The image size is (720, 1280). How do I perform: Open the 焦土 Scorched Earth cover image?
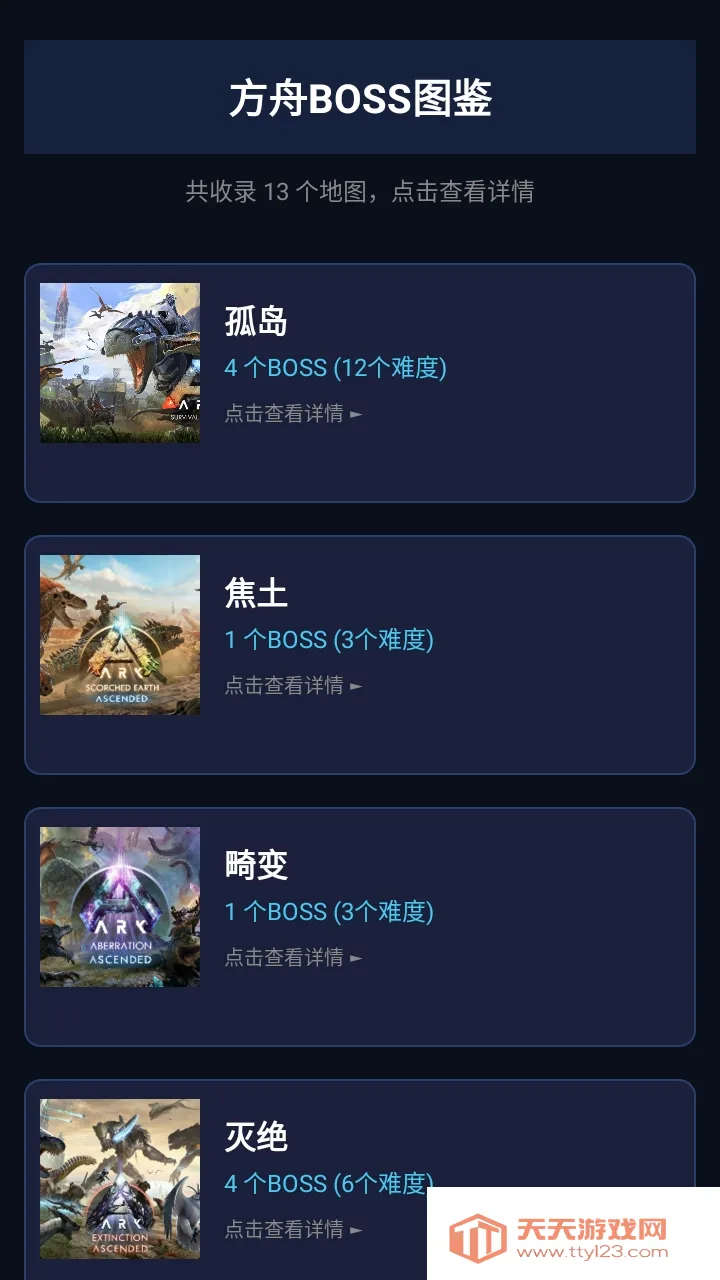(119, 634)
